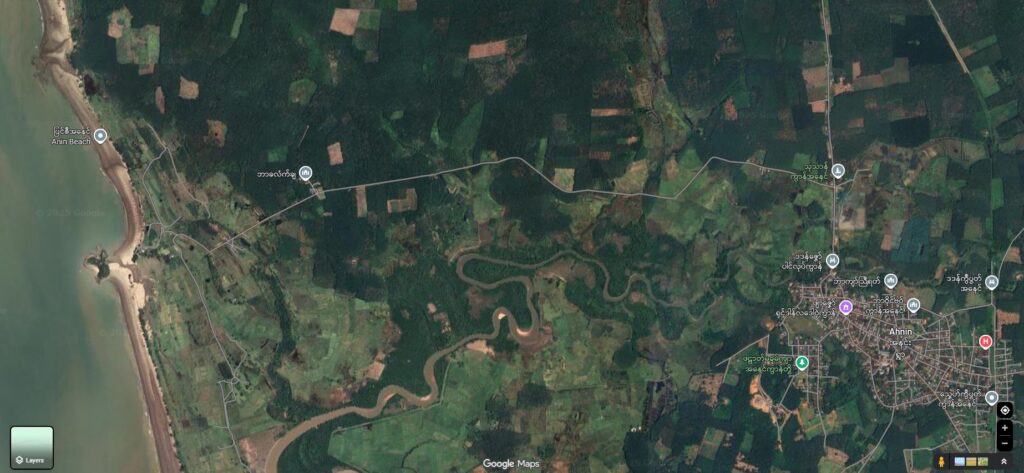Viewport: 1024px width, 473px height.
Task: Open the Layers map type switcher
Action: point(32,447)
